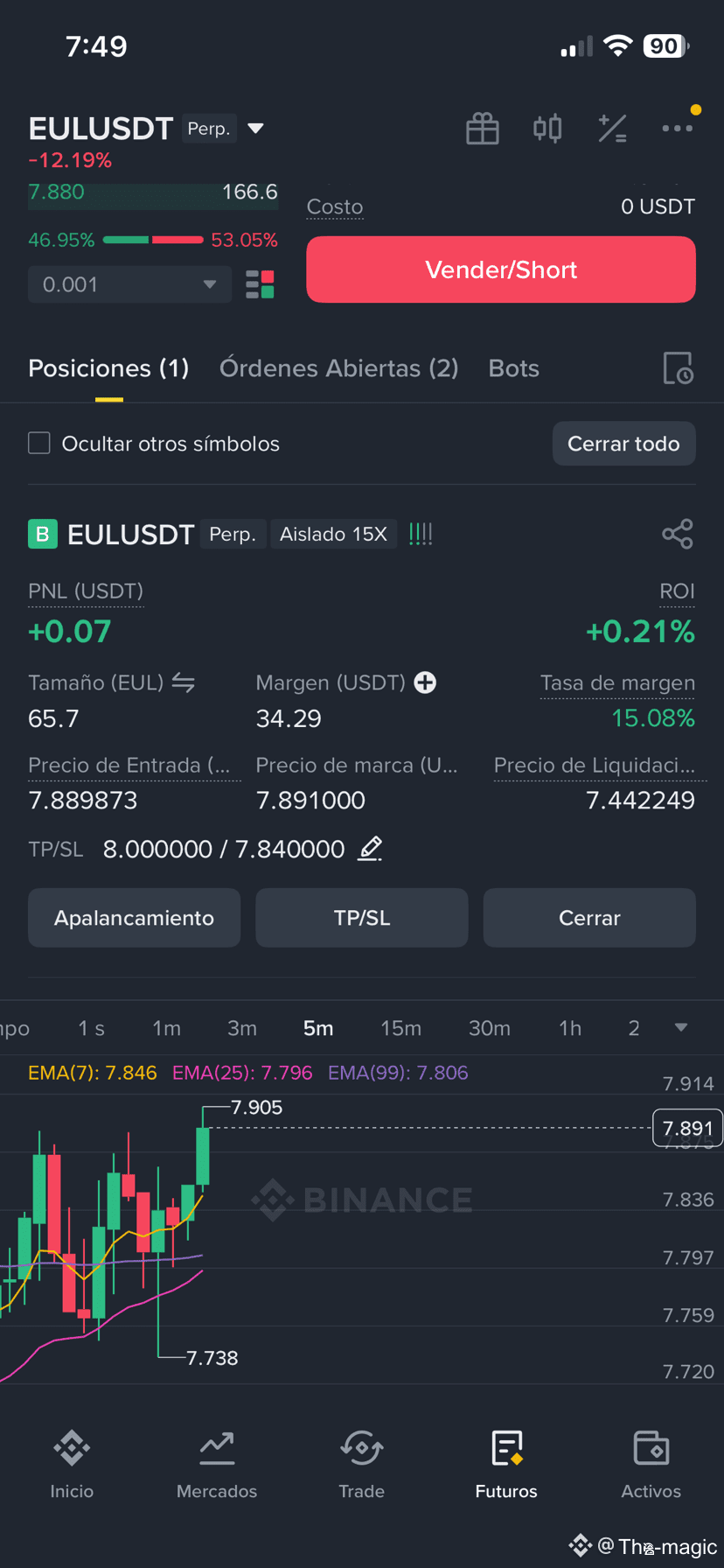Switch to the Mercados tab
Viewport: 724px width, 1568px height.
pos(217,1466)
